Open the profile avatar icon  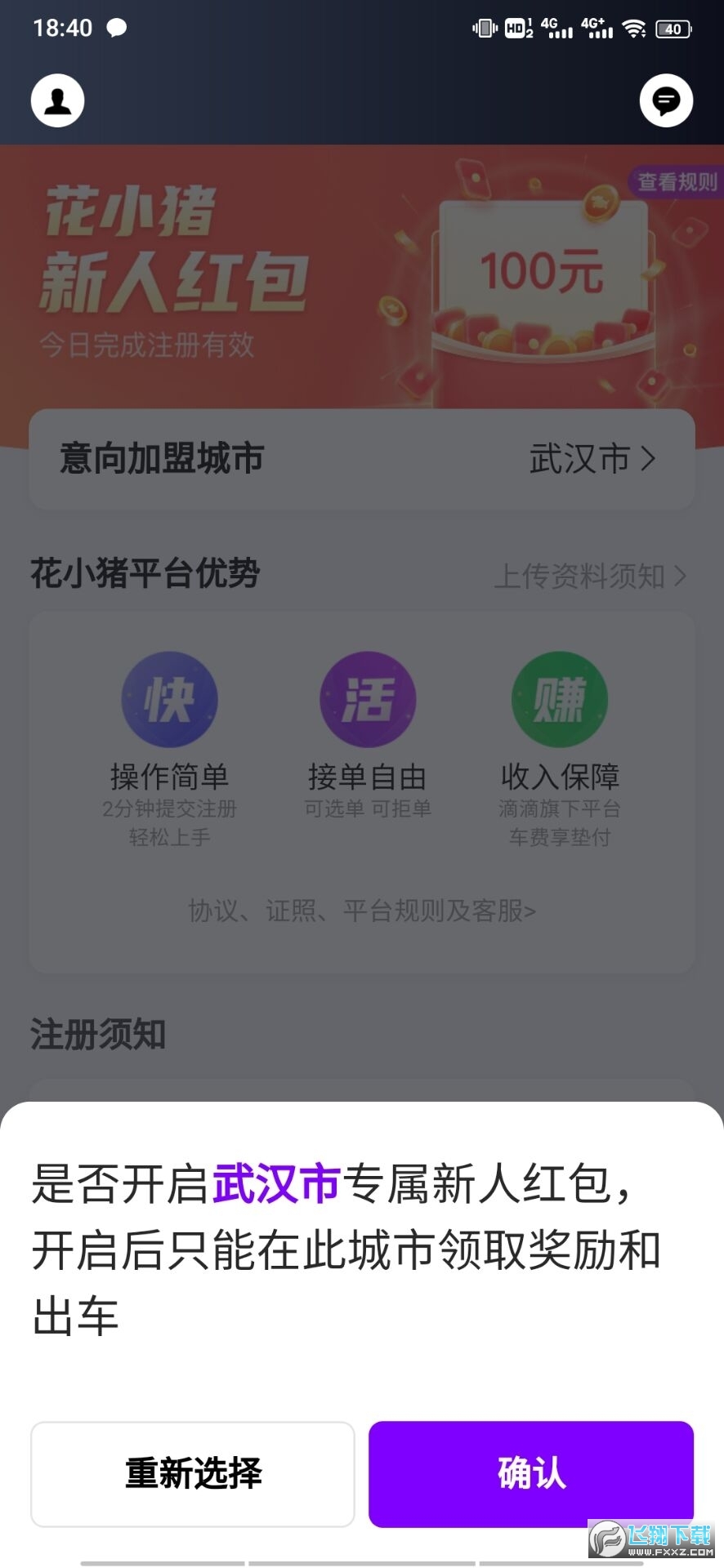click(x=57, y=100)
